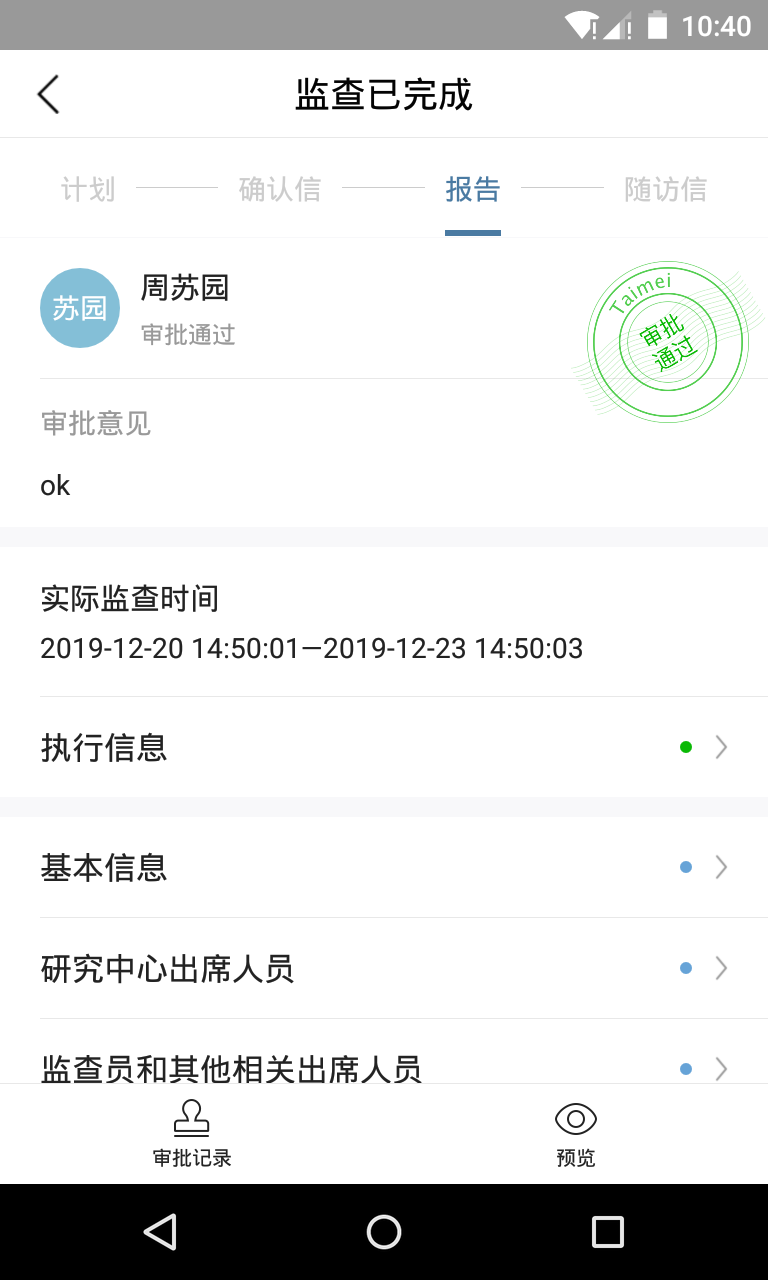This screenshot has height=1280, width=768.
Task: Tap the step progress line between 报告 and 随访信
Action: 564,188
